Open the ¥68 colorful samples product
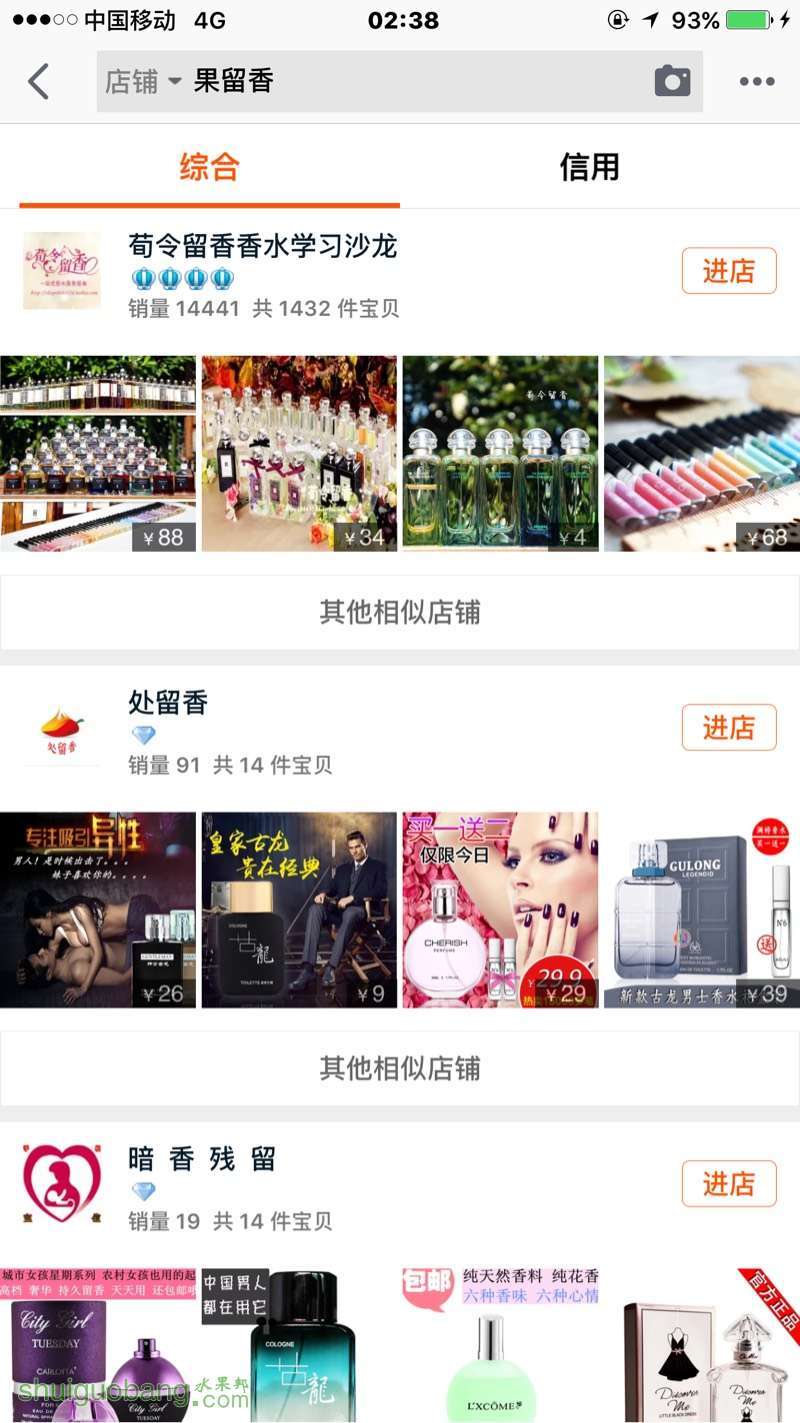The width and height of the screenshot is (800, 1423). coord(702,453)
